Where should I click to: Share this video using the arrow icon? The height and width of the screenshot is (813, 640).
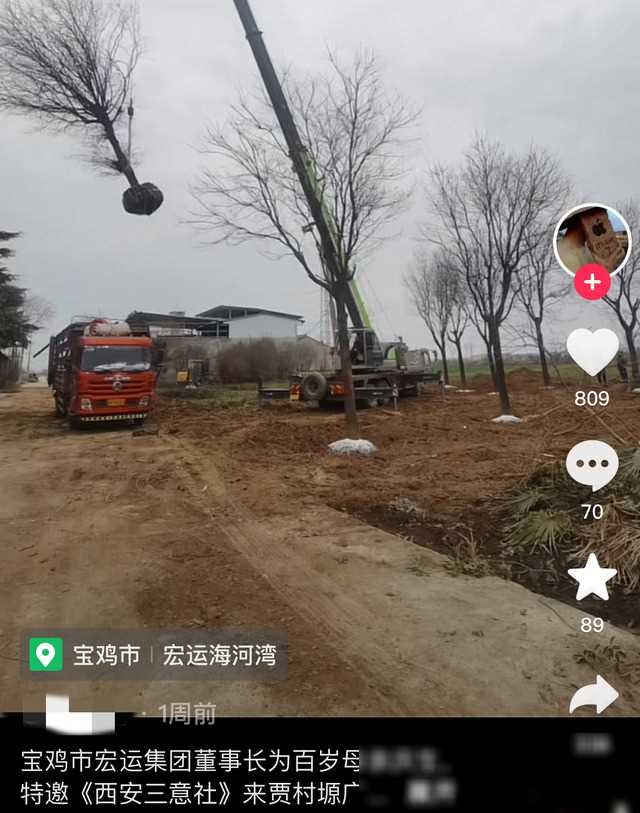(x=594, y=695)
